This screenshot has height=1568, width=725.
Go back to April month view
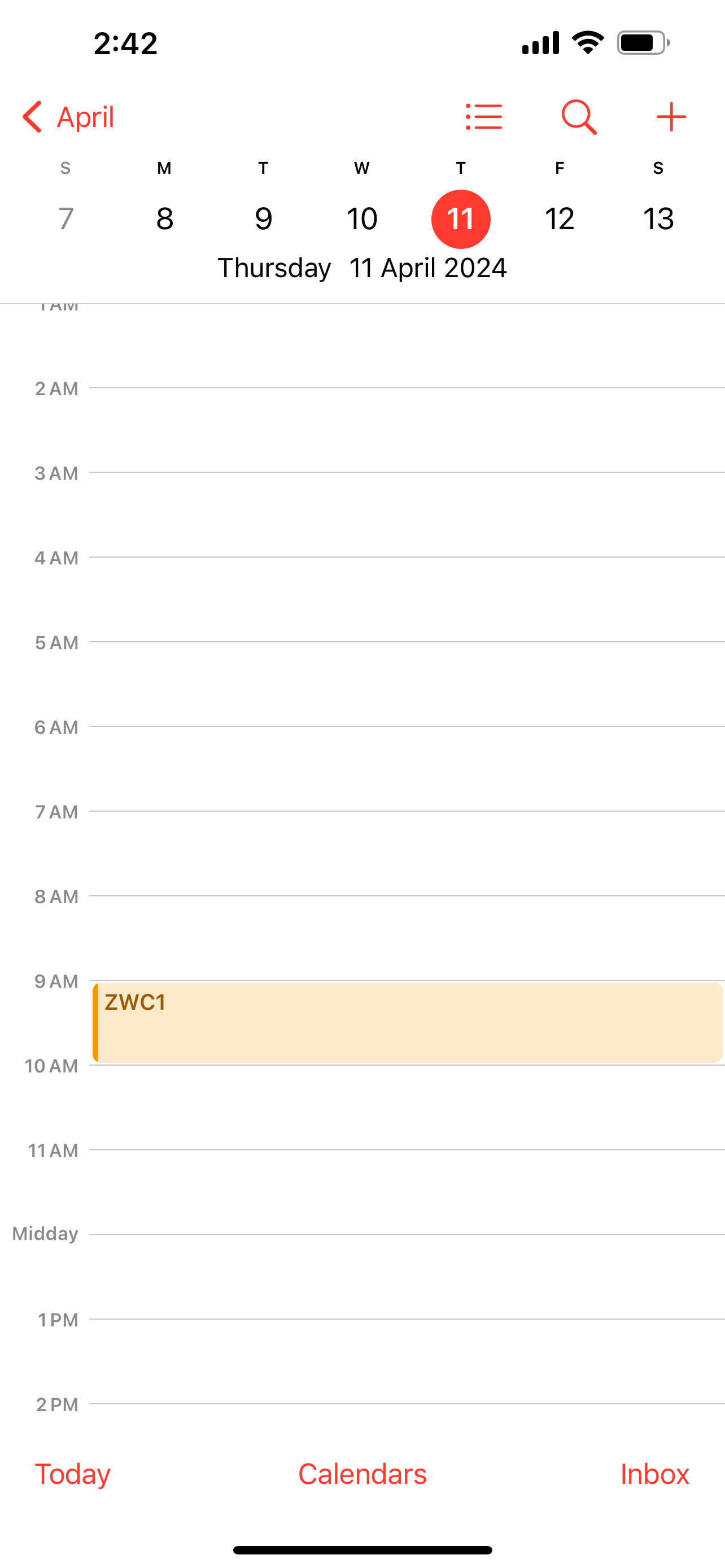tap(68, 116)
